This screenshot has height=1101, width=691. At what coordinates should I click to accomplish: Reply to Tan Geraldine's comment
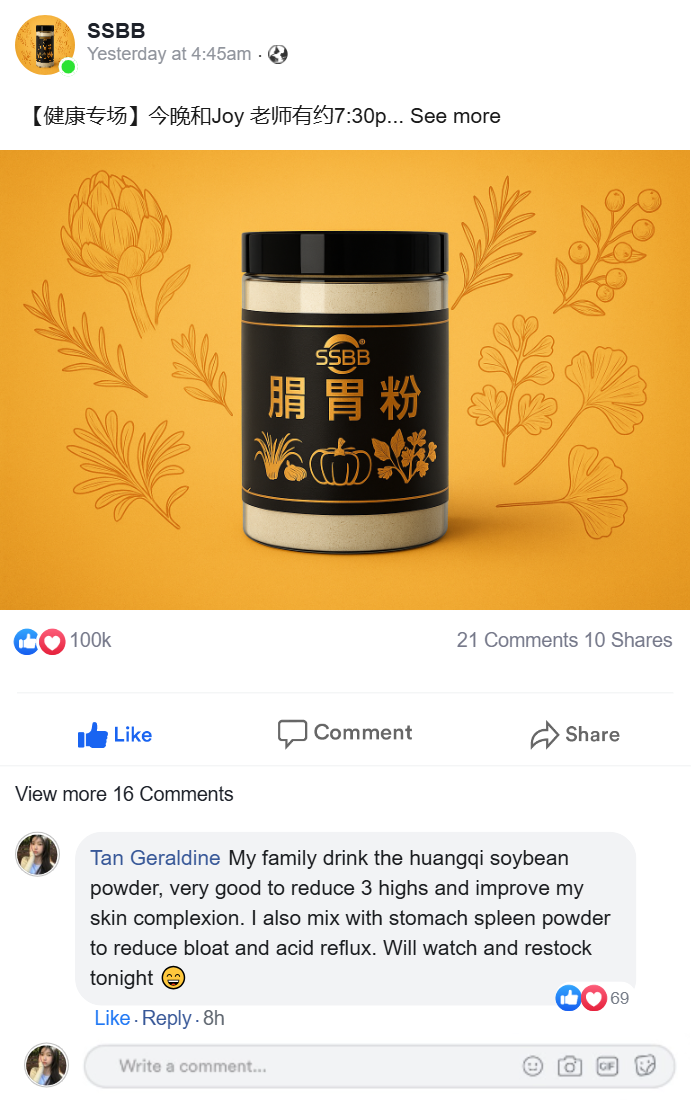pos(166,1018)
